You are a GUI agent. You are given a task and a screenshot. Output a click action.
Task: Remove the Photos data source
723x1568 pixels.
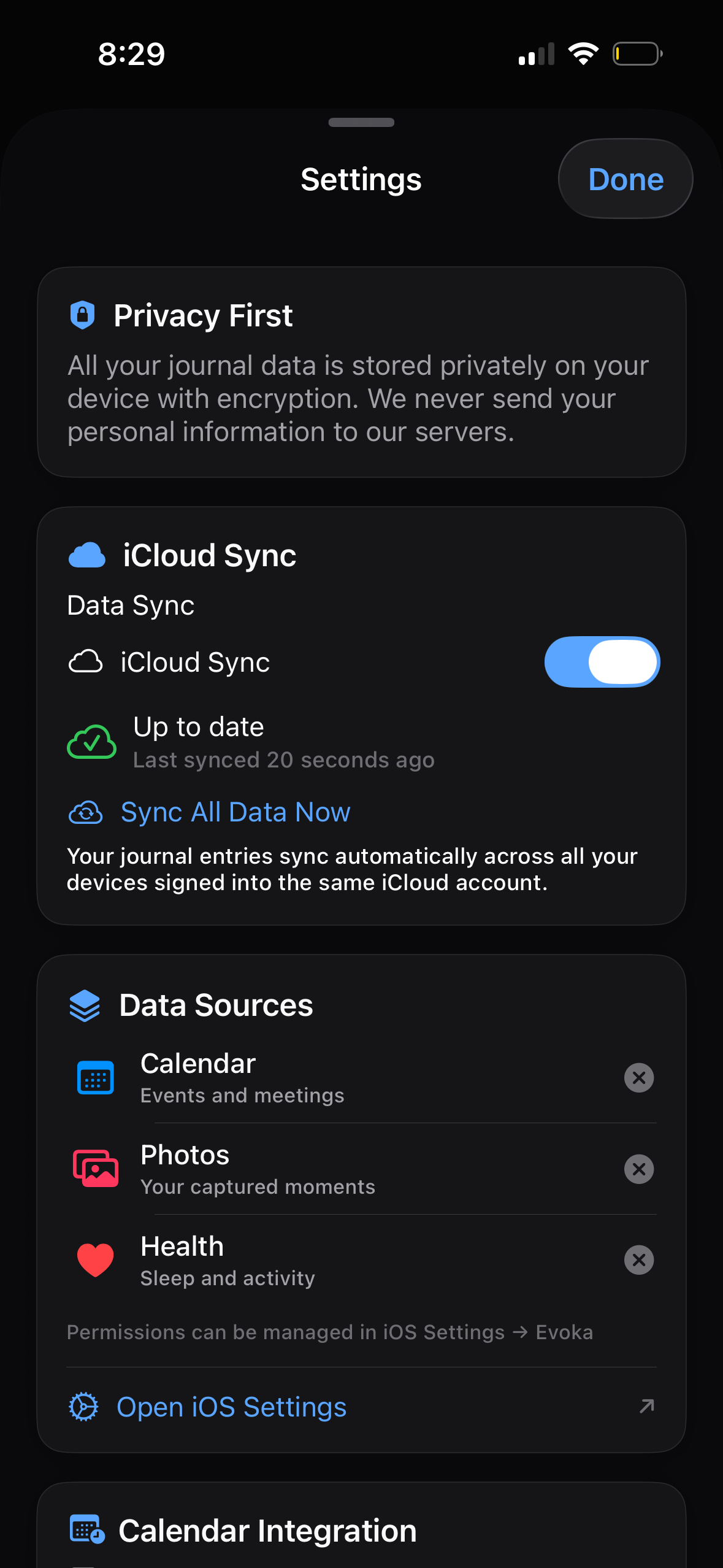click(638, 1169)
